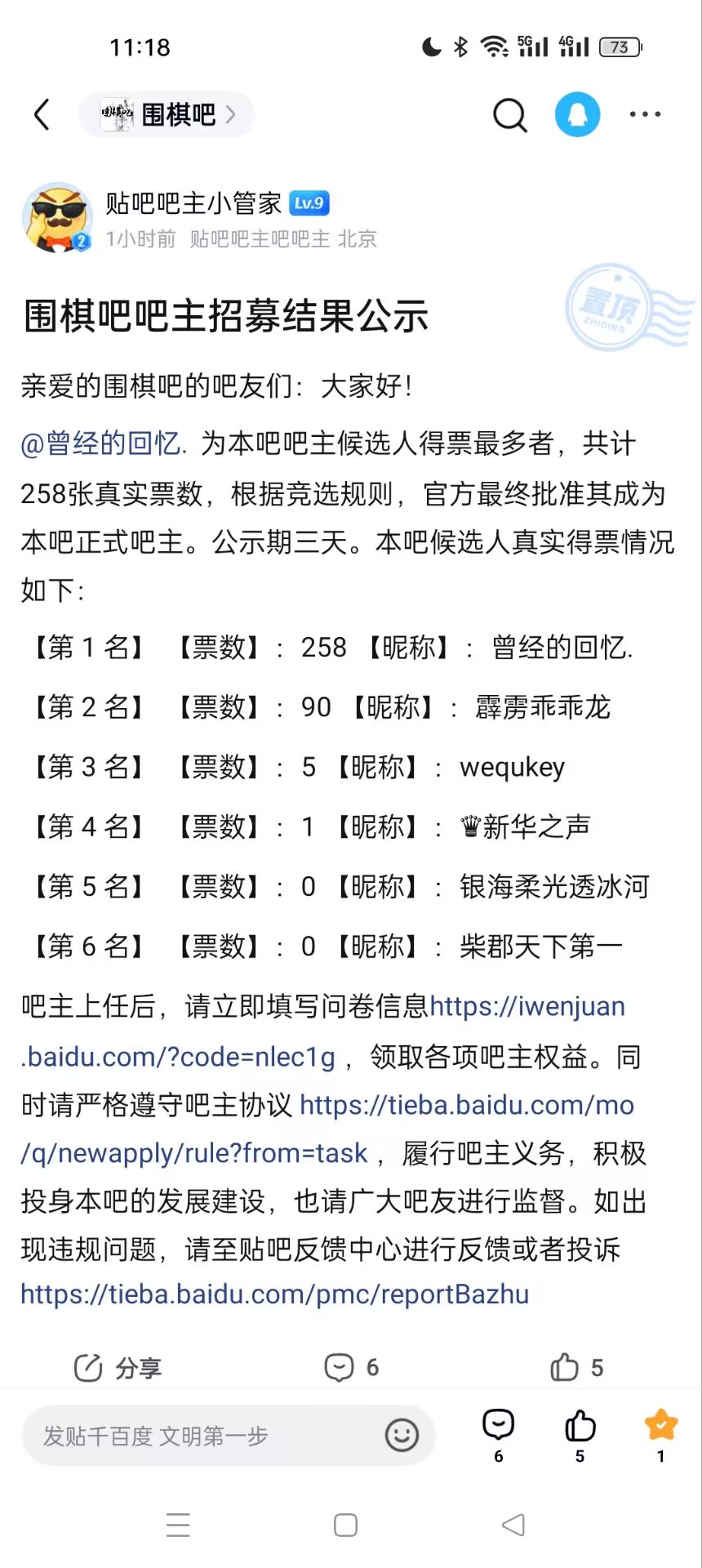Tap the system home button
This screenshot has height=1568, width=702.
(x=346, y=1525)
